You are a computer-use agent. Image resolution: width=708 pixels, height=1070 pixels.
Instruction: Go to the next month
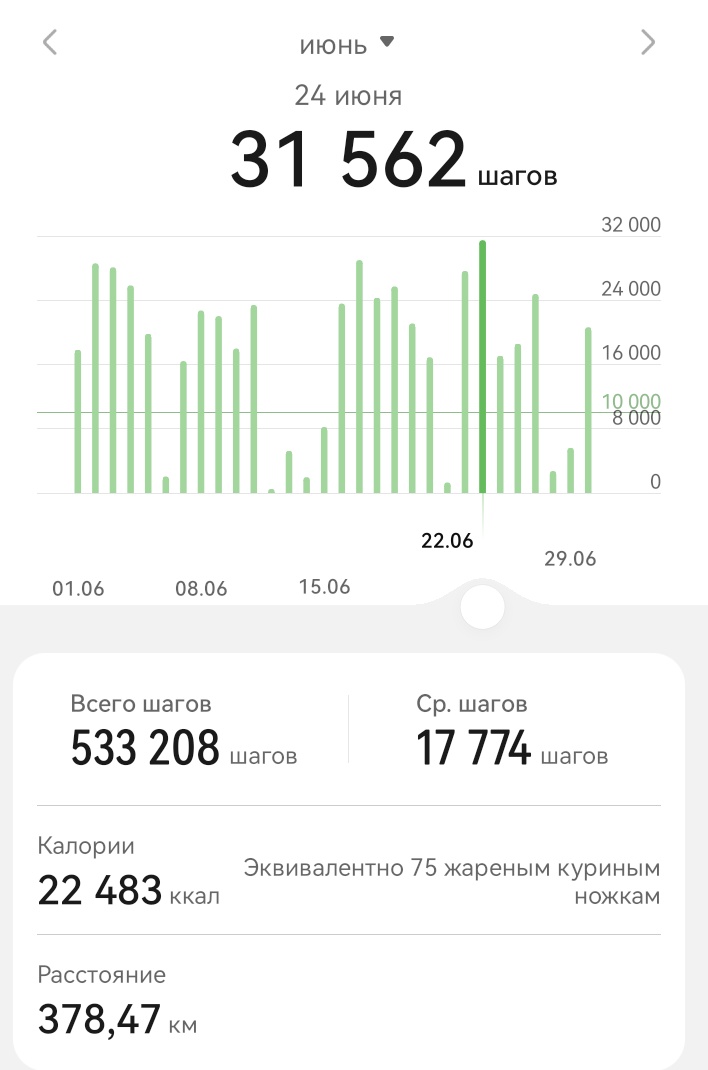pyautogui.click(x=648, y=42)
